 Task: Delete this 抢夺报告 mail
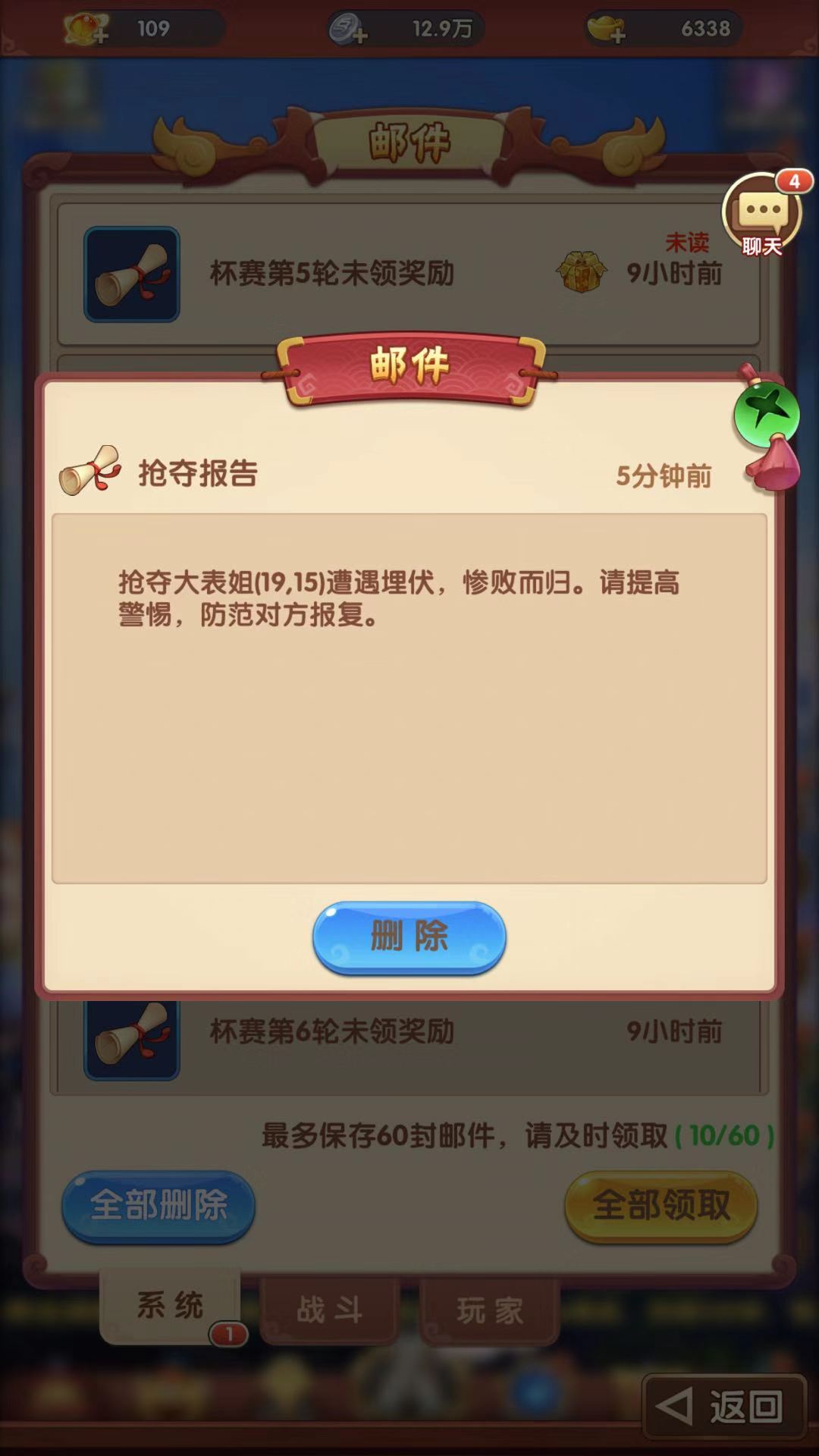(409, 937)
